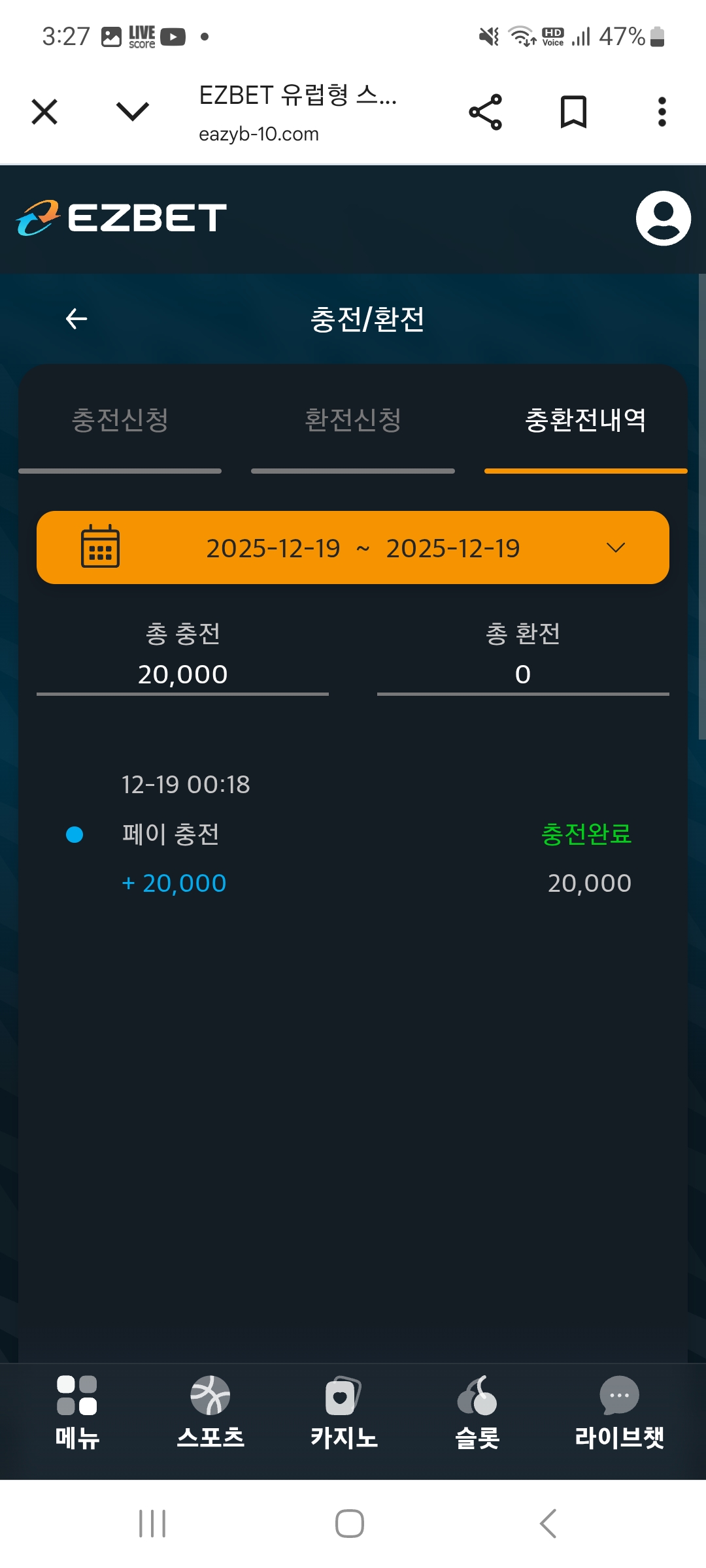Expand the page info chevron
This screenshot has width=706, height=1568.
tap(133, 112)
